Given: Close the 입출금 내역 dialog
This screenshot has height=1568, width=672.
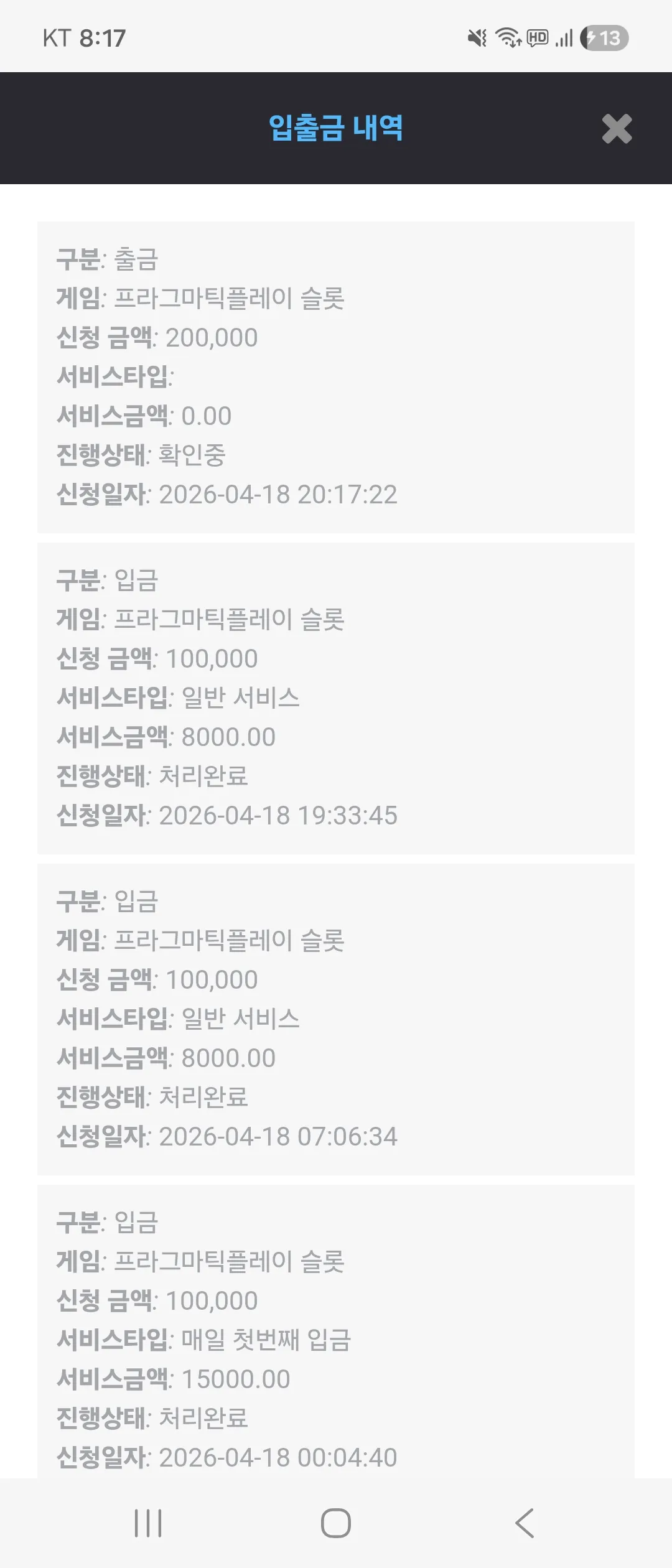Looking at the screenshot, I should click(x=617, y=129).
